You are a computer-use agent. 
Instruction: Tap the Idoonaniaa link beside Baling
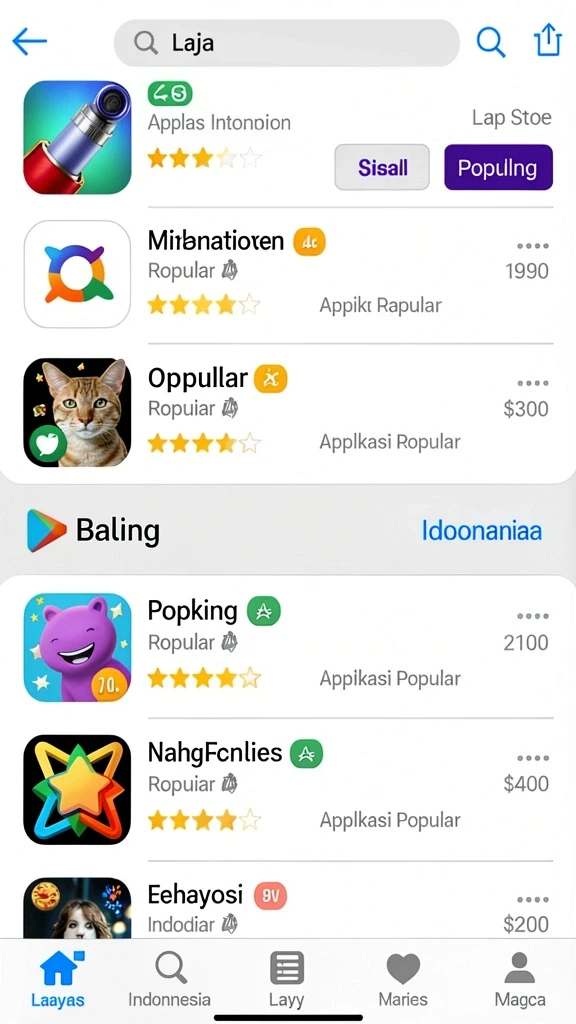coord(481,530)
